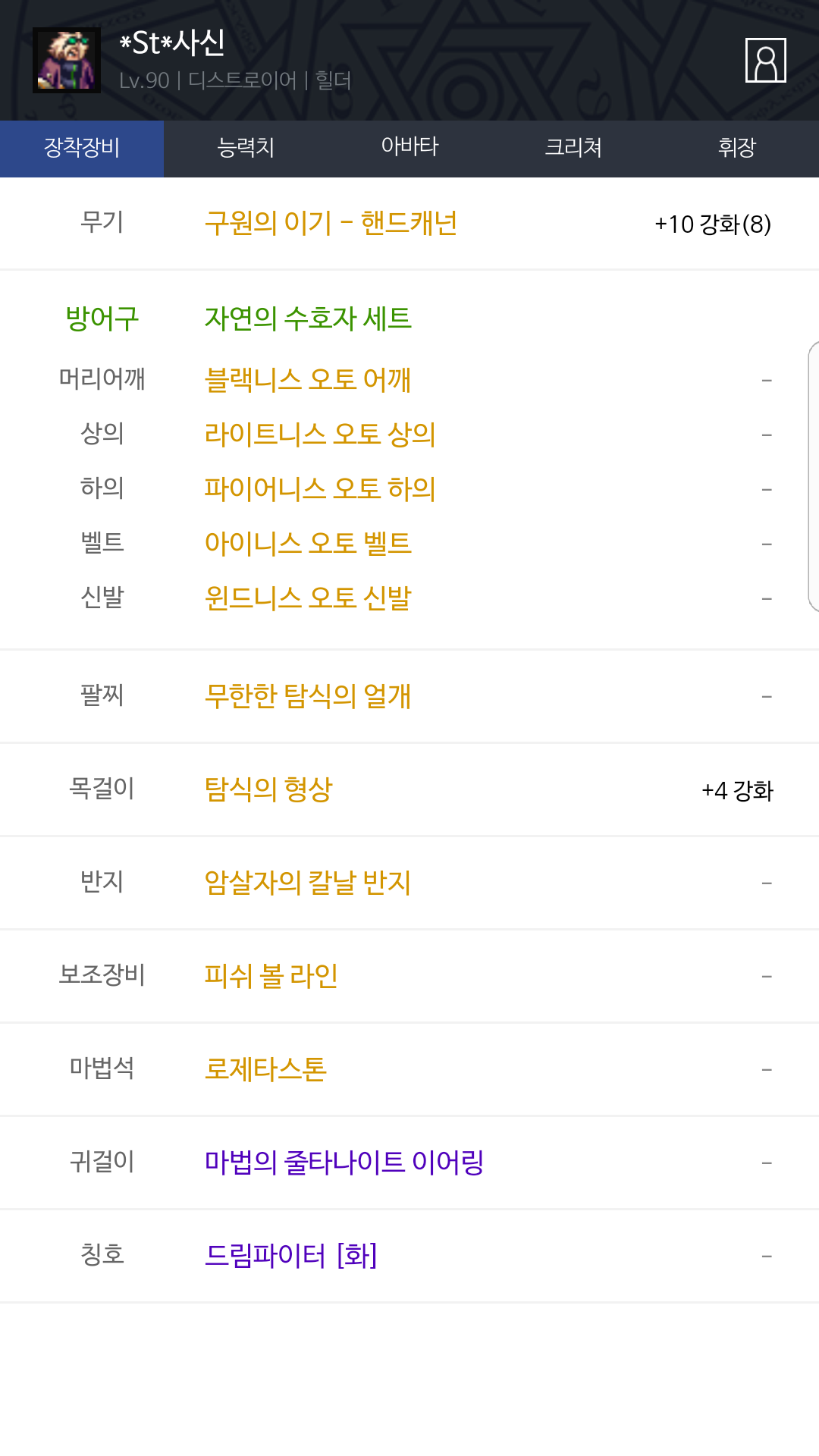Viewport: 819px width, 1456px height.
Task: Open magic stone 로제타스톤
Action: 265,1068
